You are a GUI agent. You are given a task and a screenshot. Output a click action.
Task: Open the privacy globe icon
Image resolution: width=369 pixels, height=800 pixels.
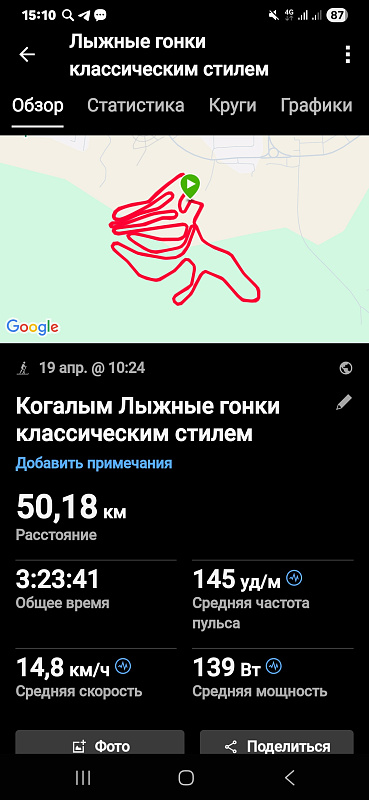click(x=346, y=368)
